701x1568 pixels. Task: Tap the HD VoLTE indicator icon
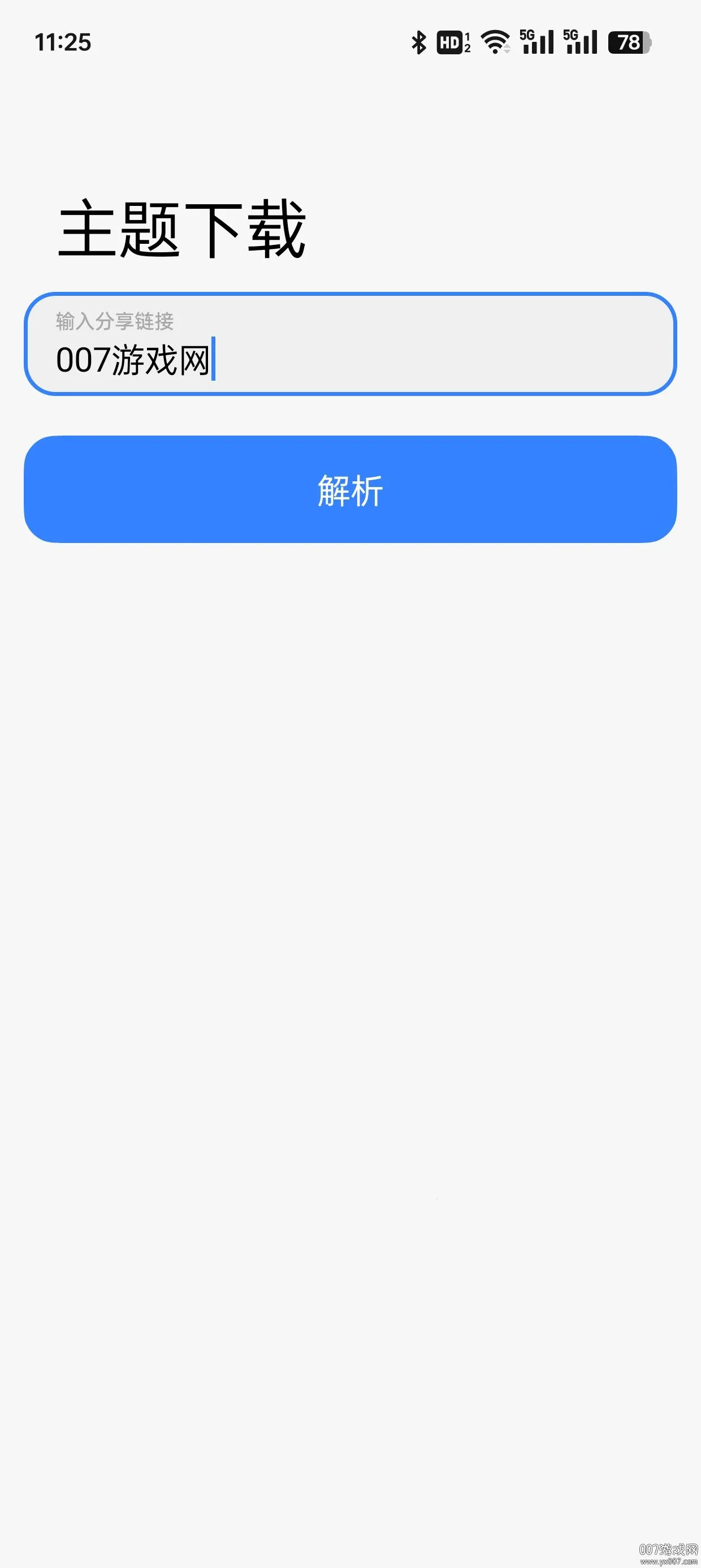click(x=449, y=41)
